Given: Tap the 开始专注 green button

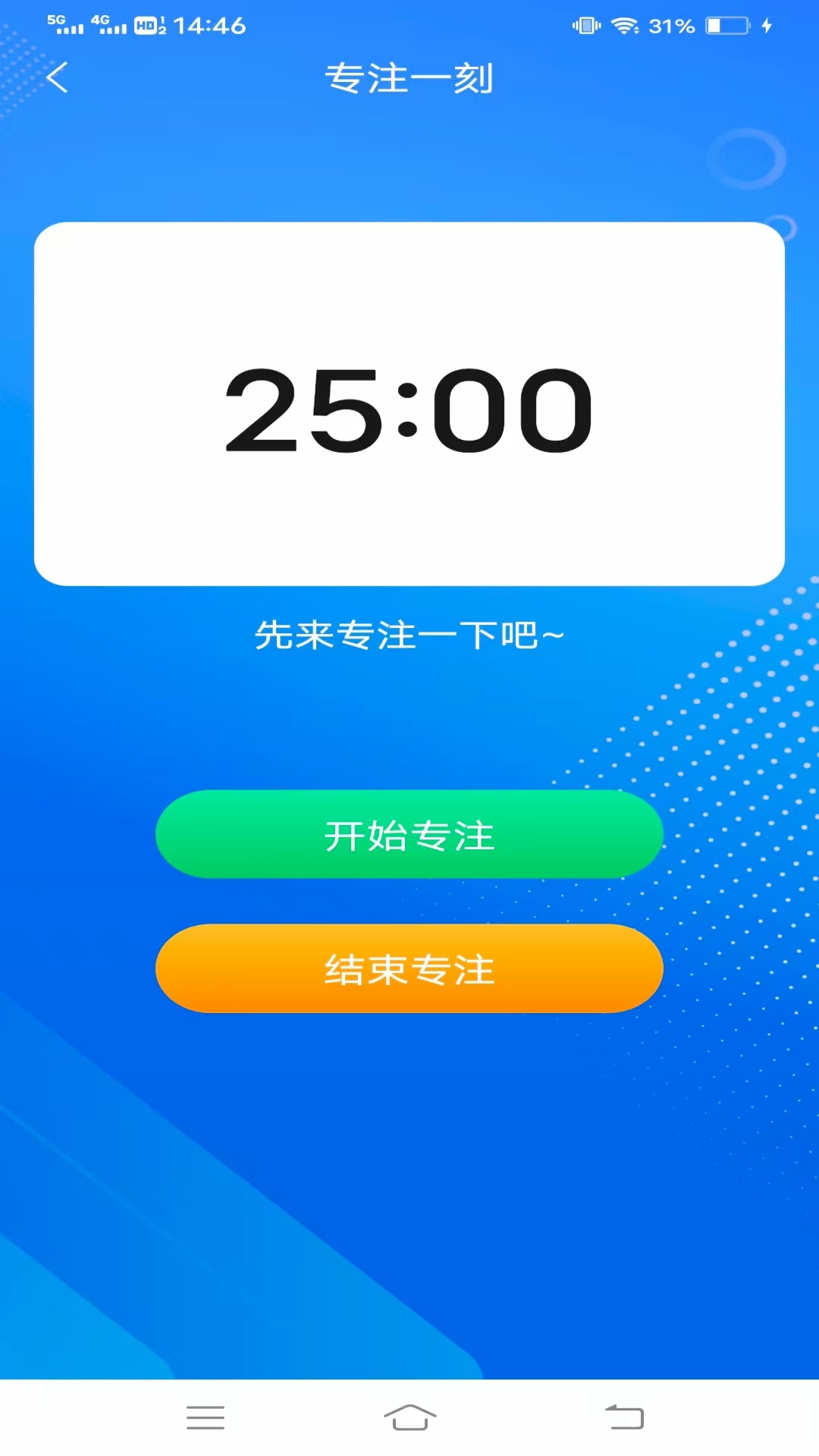Looking at the screenshot, I should [409, 834].
